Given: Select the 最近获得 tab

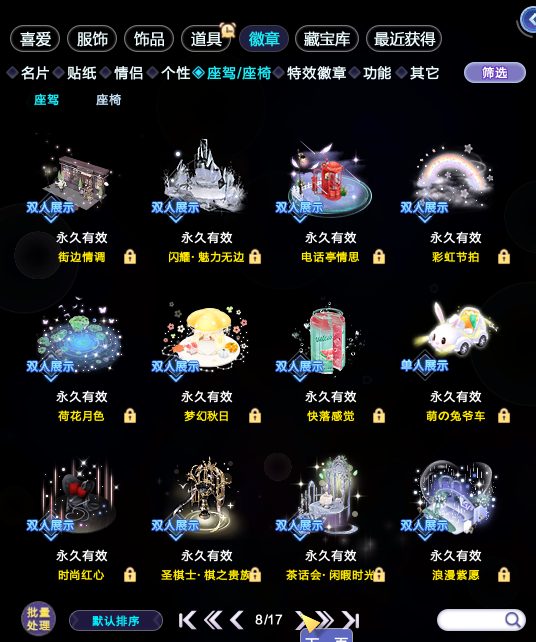Looking at the screenshot, I should (x=404, y=39).
